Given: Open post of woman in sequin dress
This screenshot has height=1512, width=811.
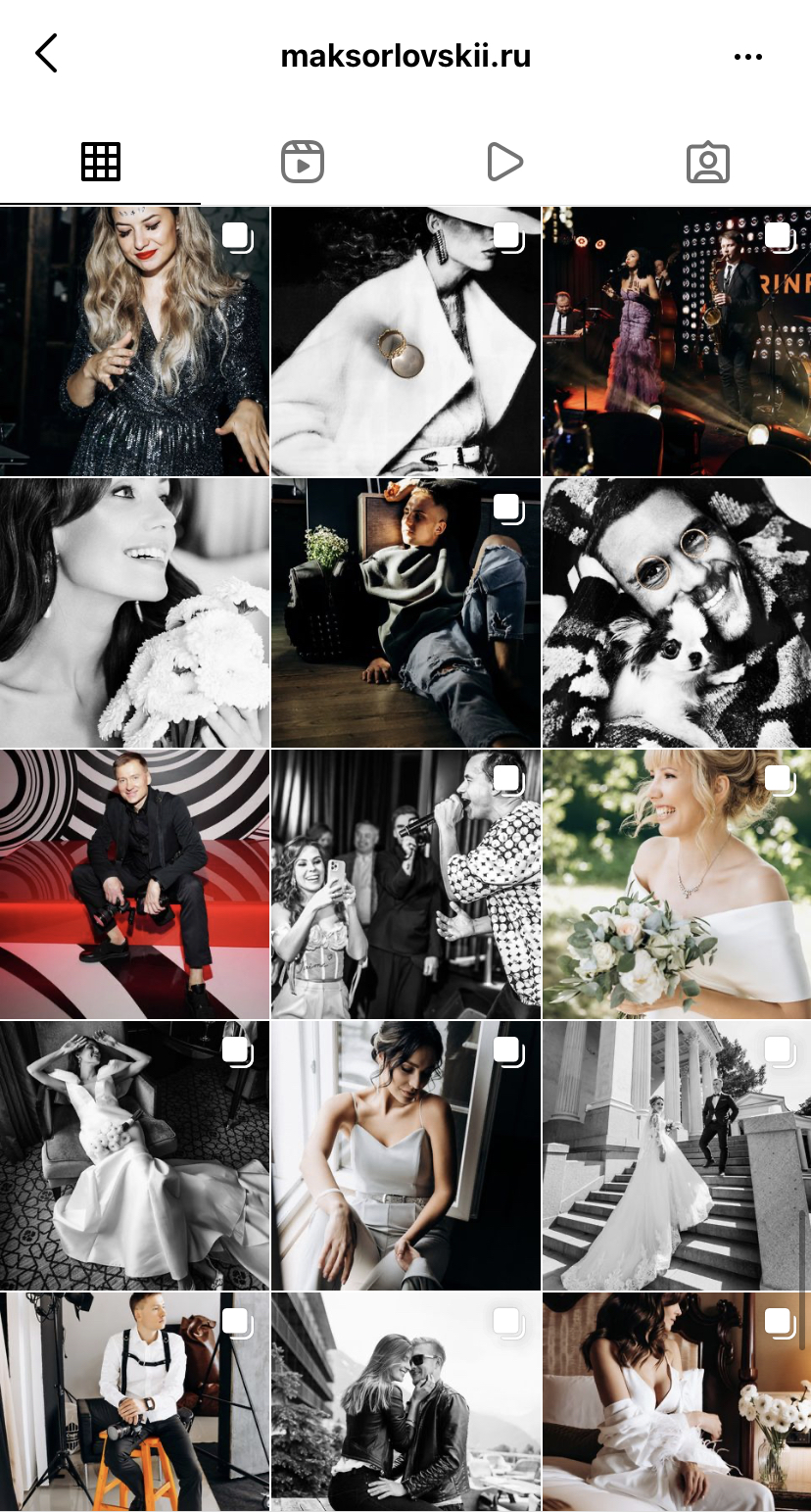Looking at the screenshot, I should [134, 341].
